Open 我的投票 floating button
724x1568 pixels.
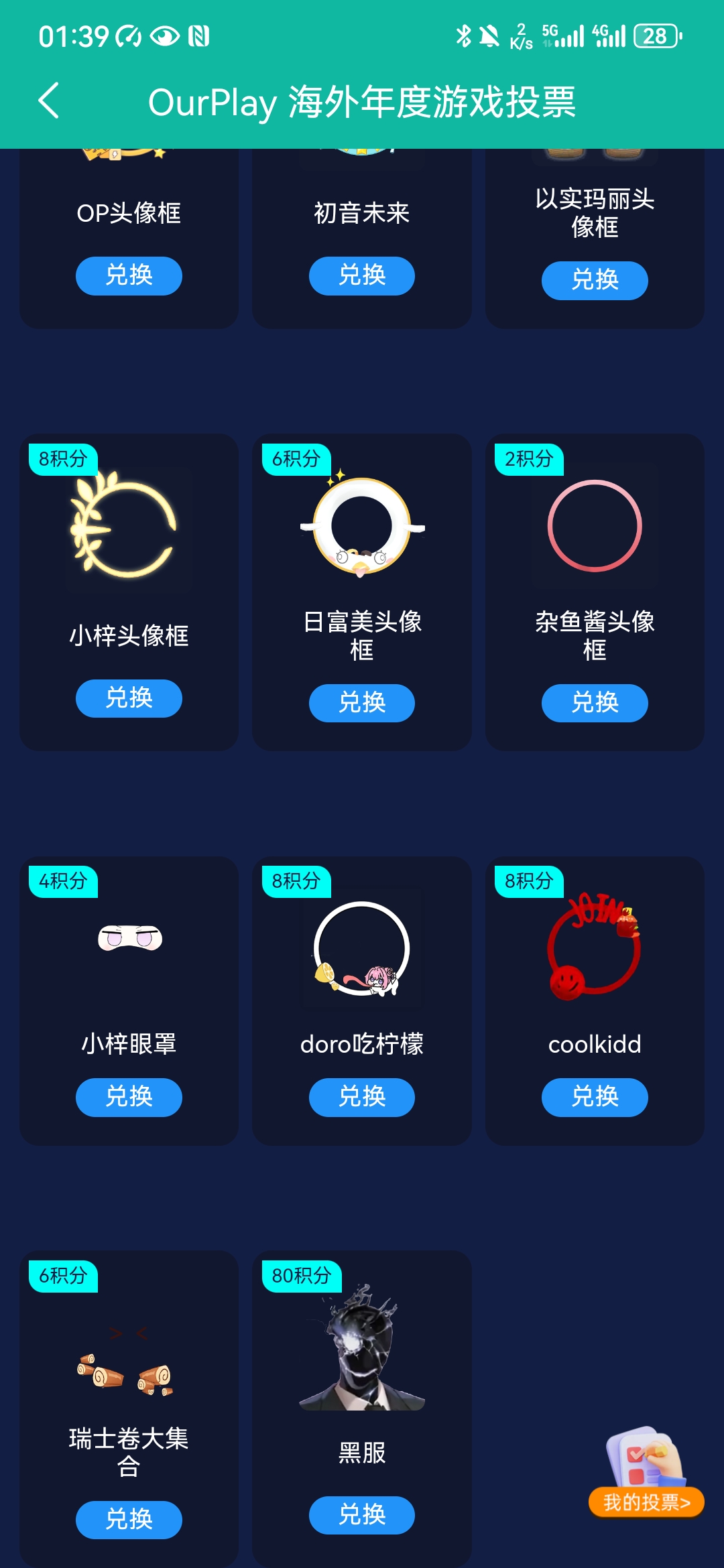pos(646,1502)
